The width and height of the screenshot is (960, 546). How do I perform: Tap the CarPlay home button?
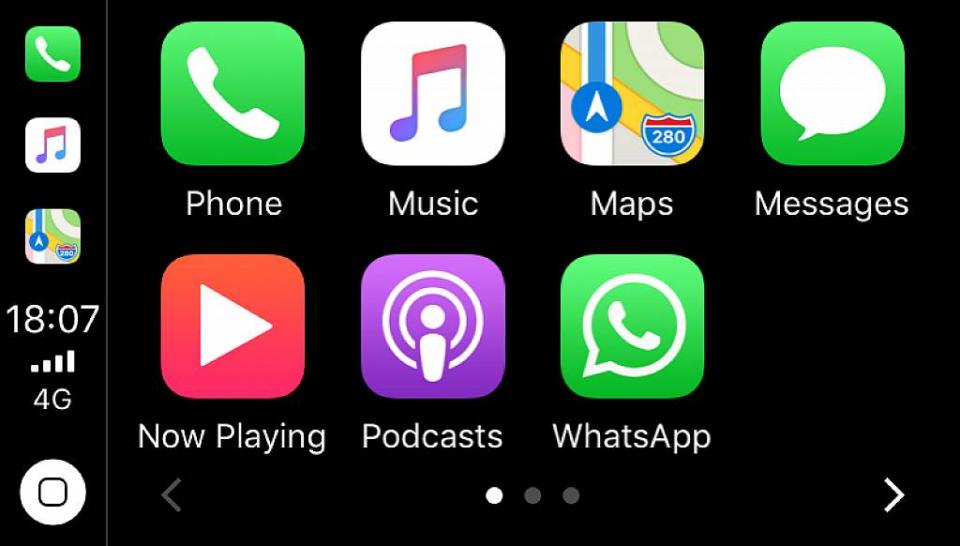click(x=53, y=492)
